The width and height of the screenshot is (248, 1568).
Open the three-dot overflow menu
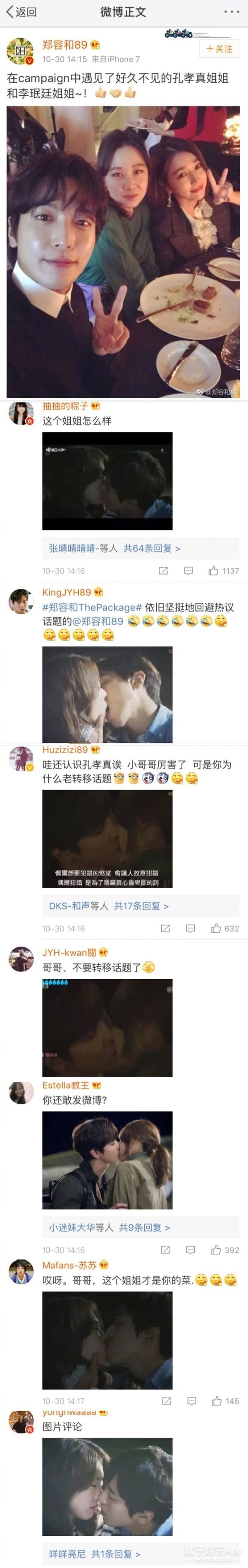232,12
